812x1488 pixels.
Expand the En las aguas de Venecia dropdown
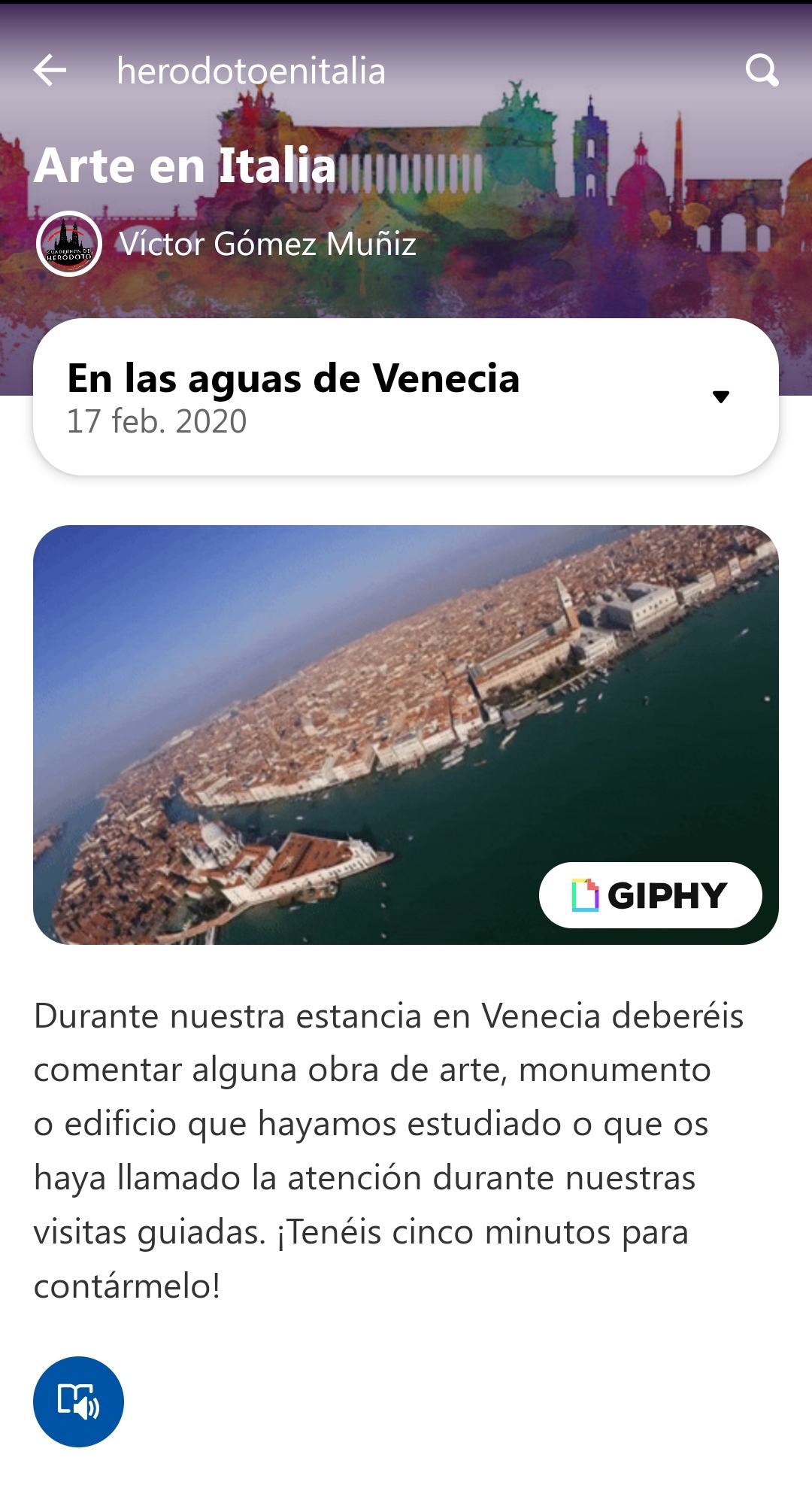[720, 396]
